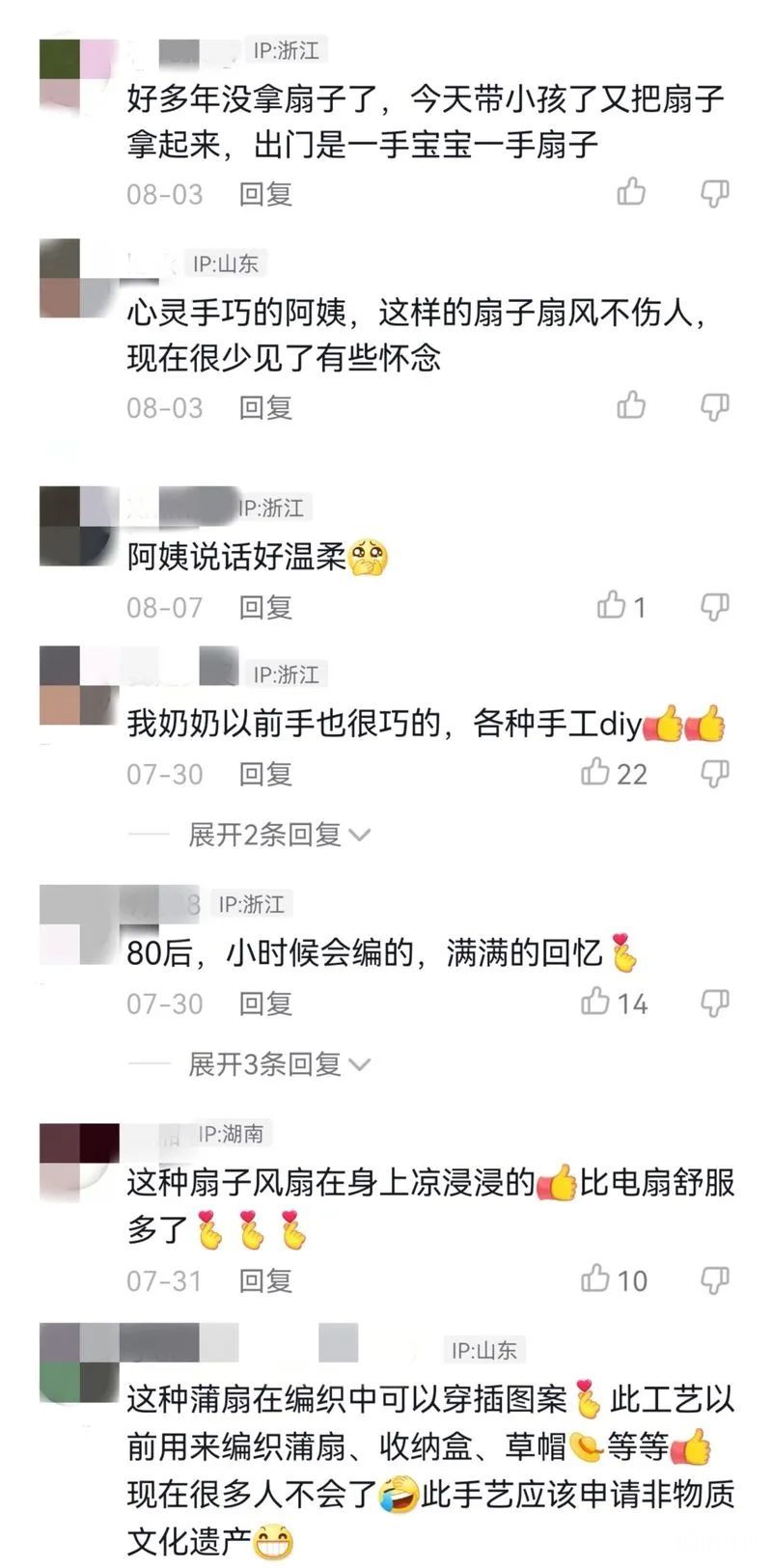Image resolution: width=772 pixels, height=1568 pixels.
Task: Reply to the 比电扇舒服多了 comment
Action: click(x=265, y=1280)
